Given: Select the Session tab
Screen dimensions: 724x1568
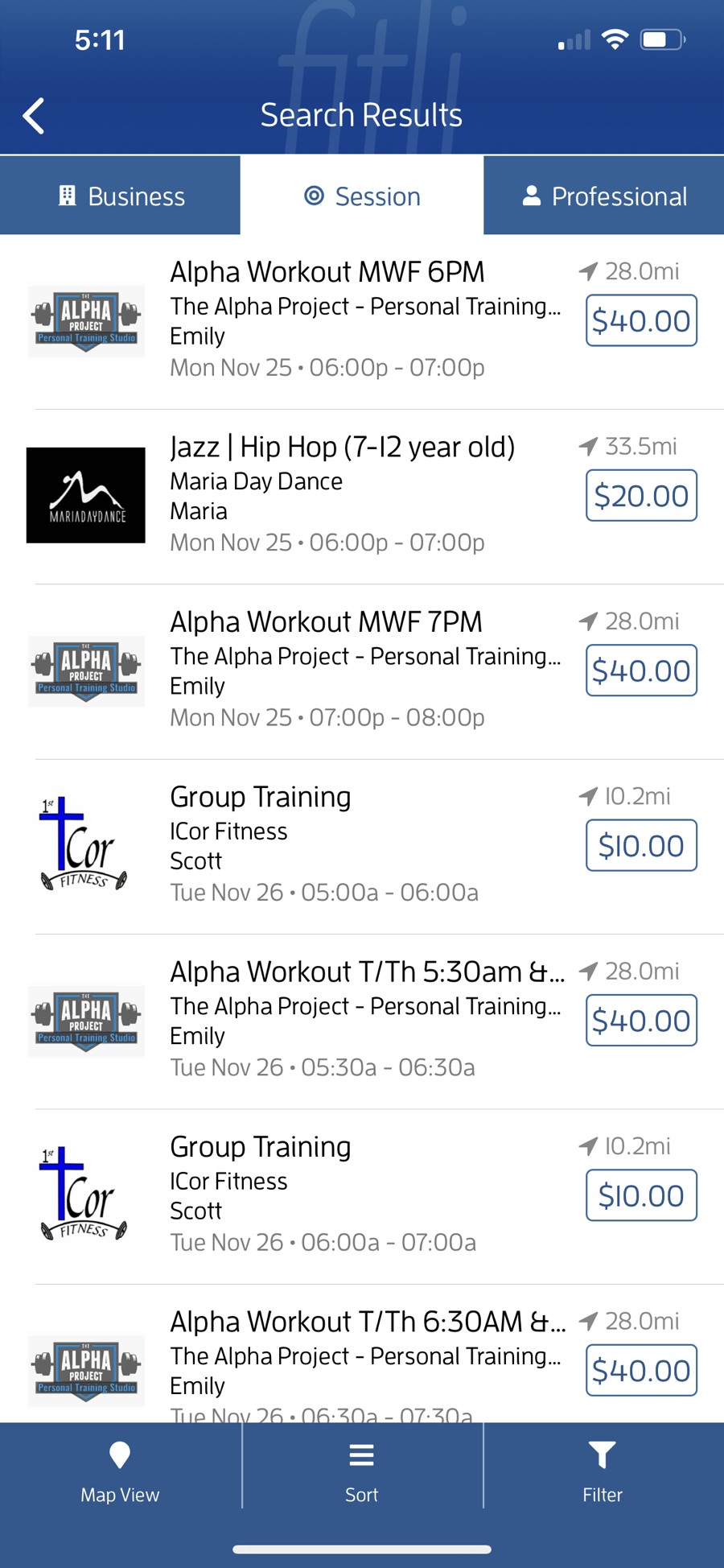Looking at the screenshot, I should pos(362,196).
